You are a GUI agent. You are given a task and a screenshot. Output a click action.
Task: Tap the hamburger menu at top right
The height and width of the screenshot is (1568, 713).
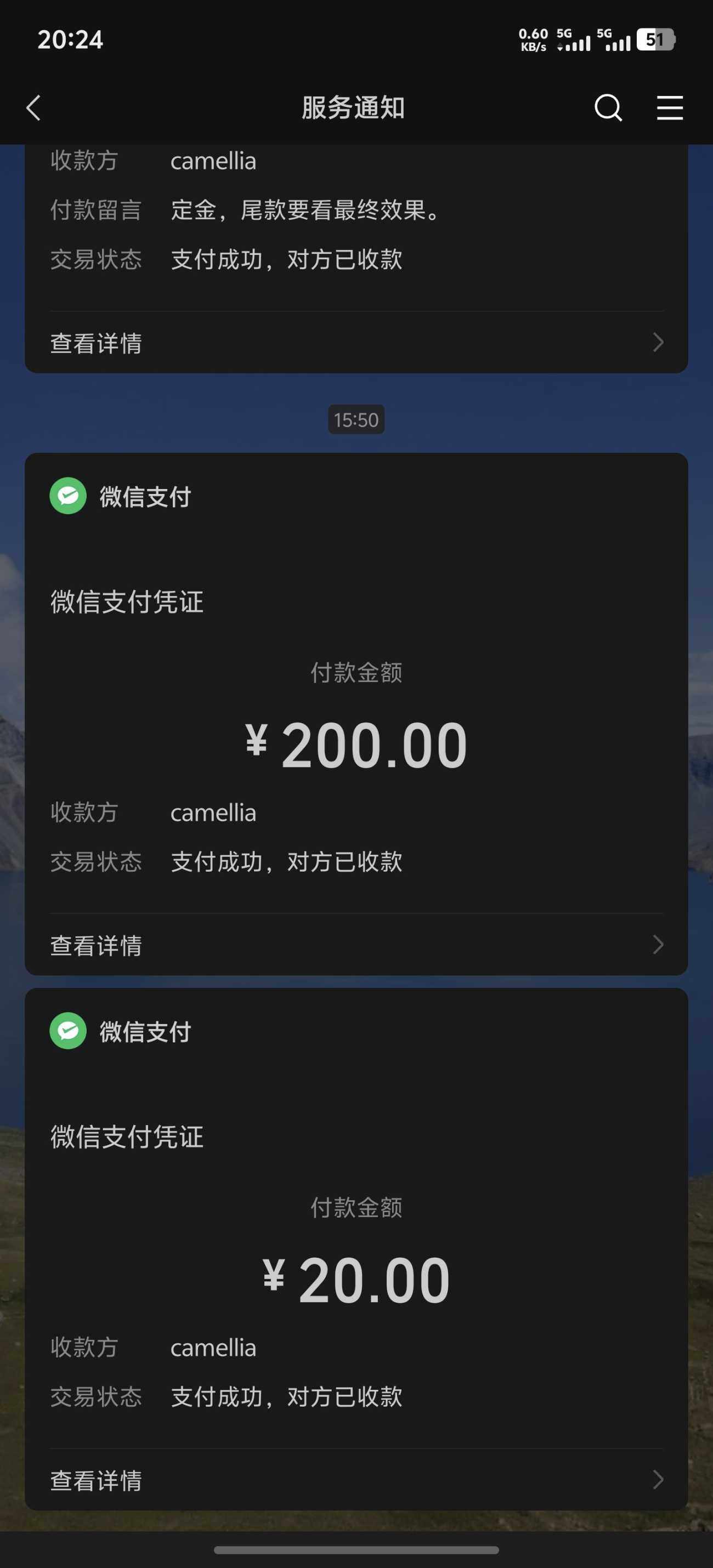pyautogui.click(x=669, y=109)
